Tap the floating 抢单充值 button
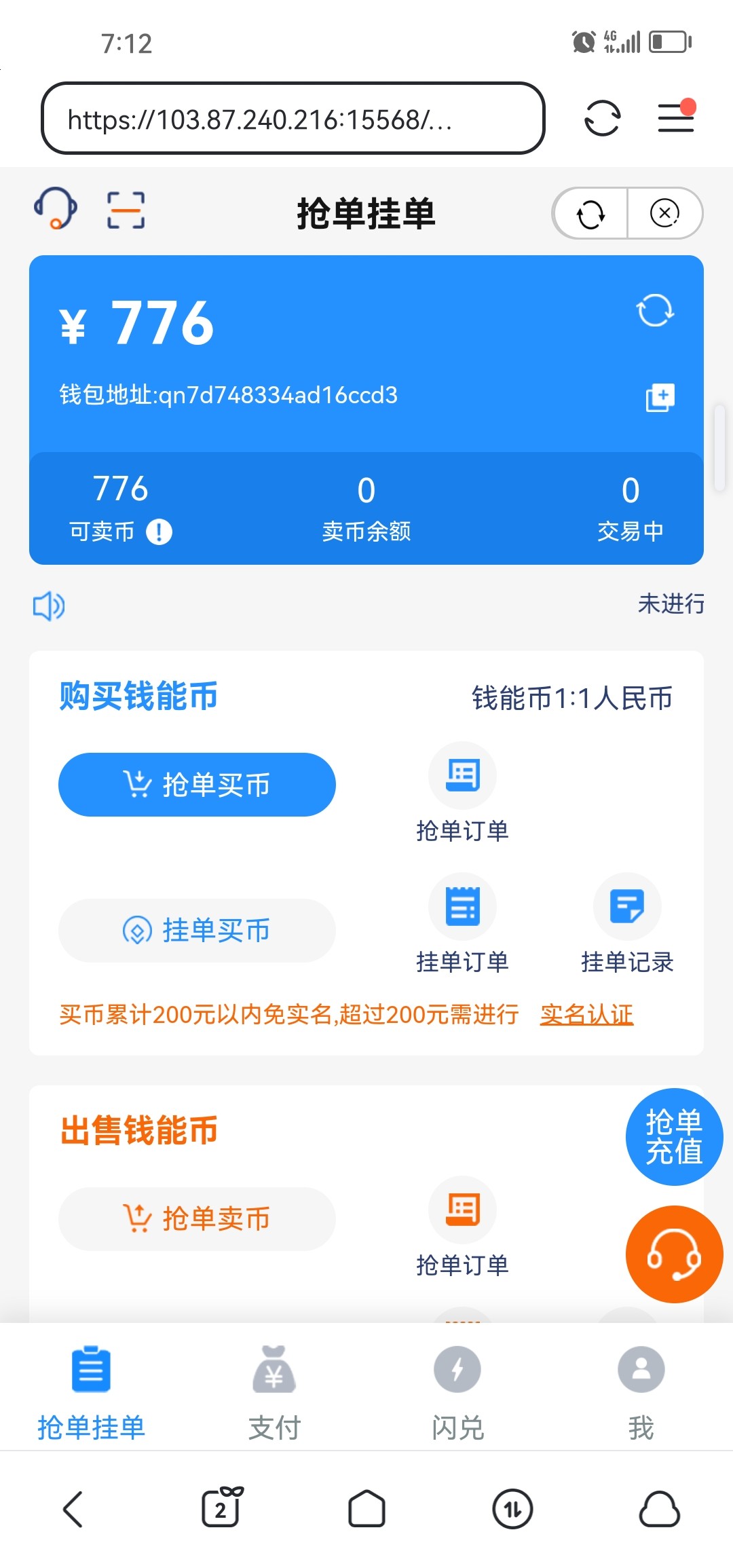 pyautogui.click(x=674, y=1137)
